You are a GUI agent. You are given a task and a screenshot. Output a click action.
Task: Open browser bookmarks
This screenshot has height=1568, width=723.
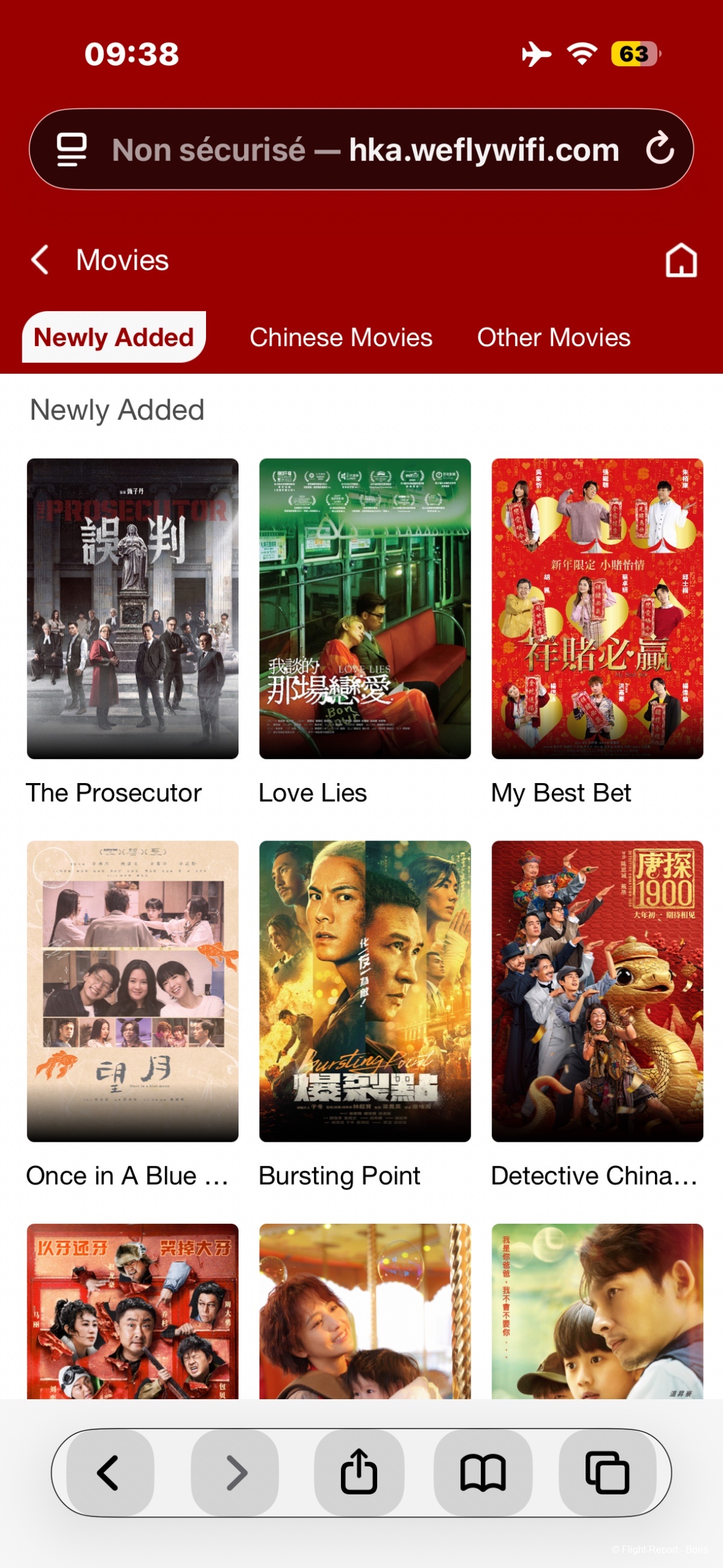(x=483, y=1473)
